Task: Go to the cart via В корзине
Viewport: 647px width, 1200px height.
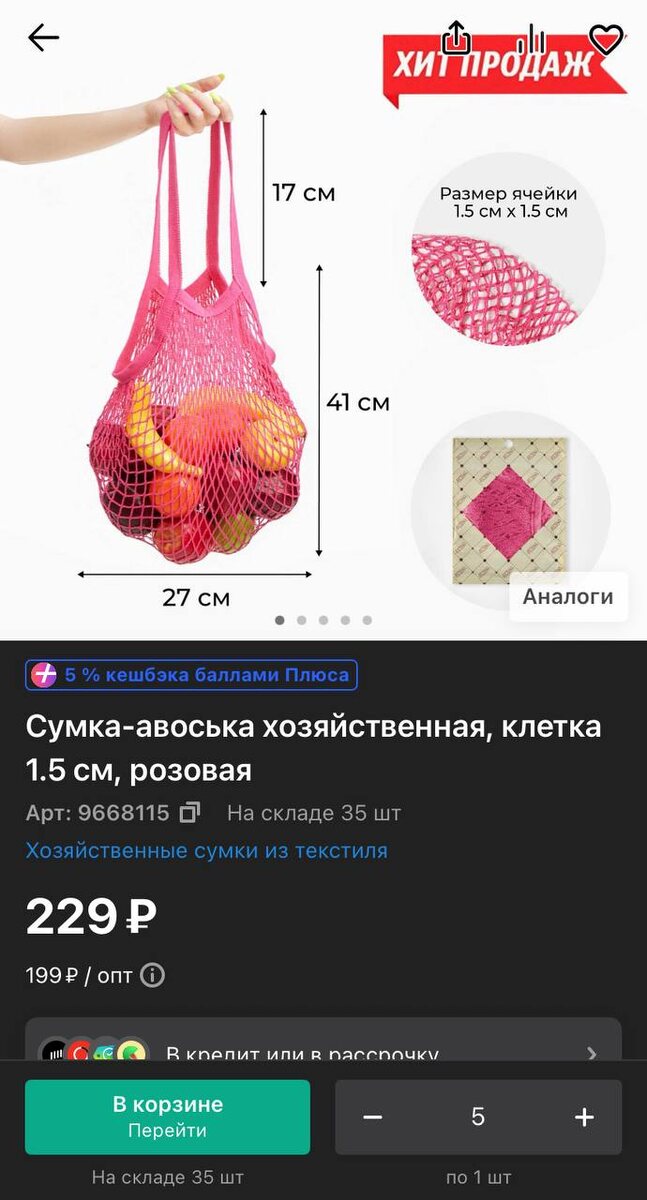Action: click(167, 1117)
